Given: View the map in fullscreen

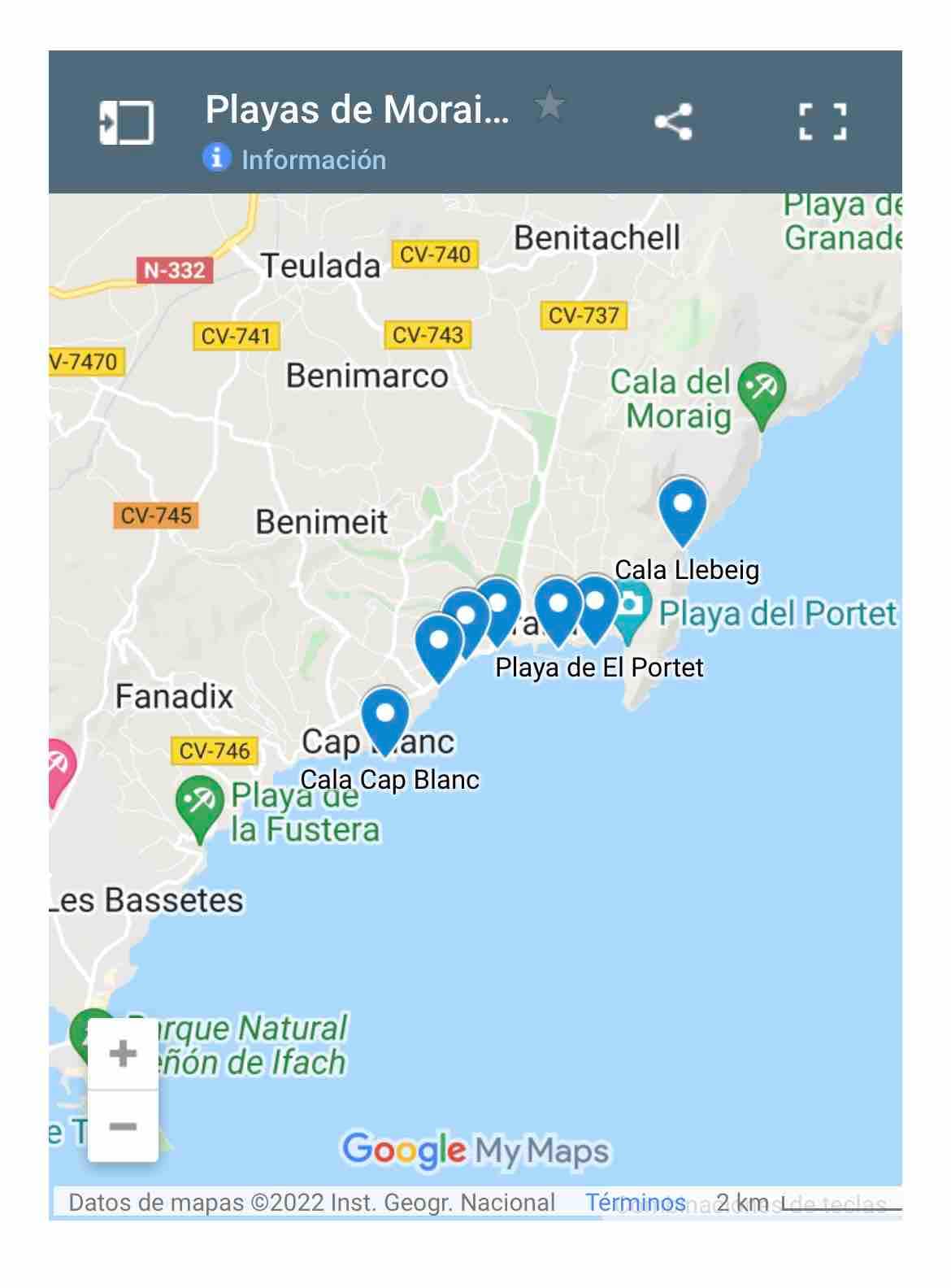Looking at the screenshot, I should (823, 123).
